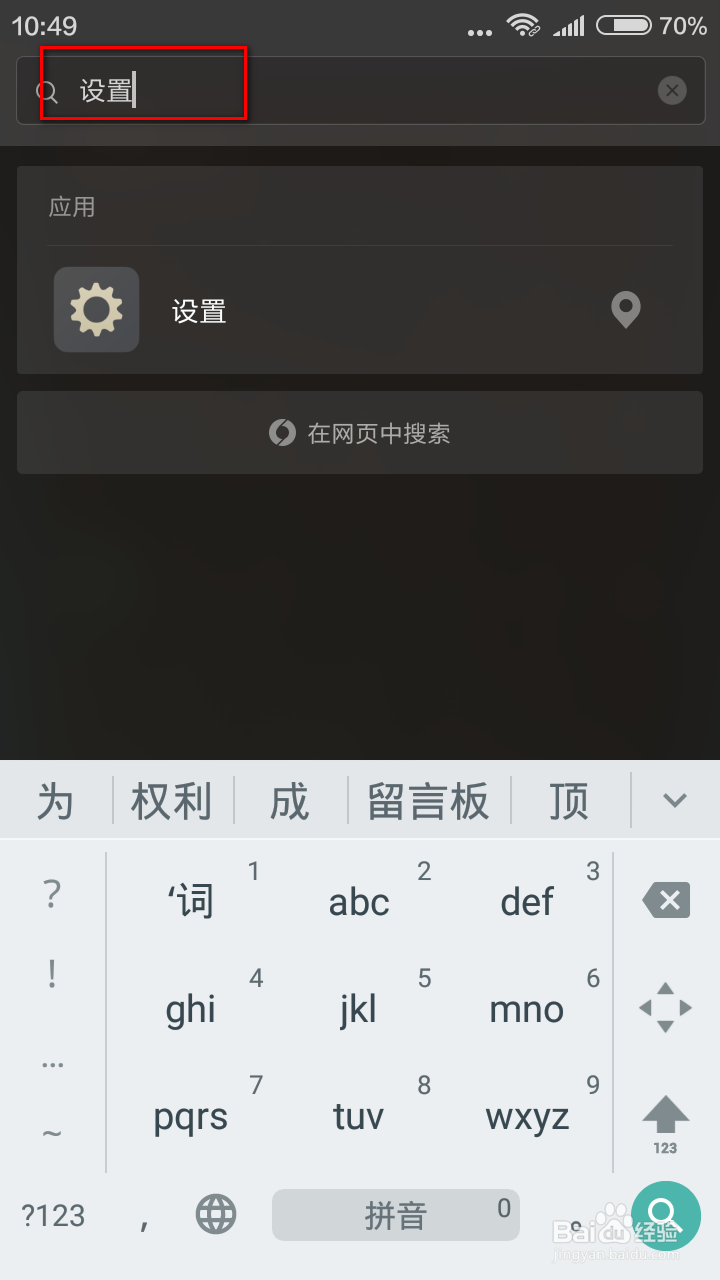The image size is (720, 1280).
Task: Switch keyboard to ?123 symbol mode
Action: [x=52, y=1215]
